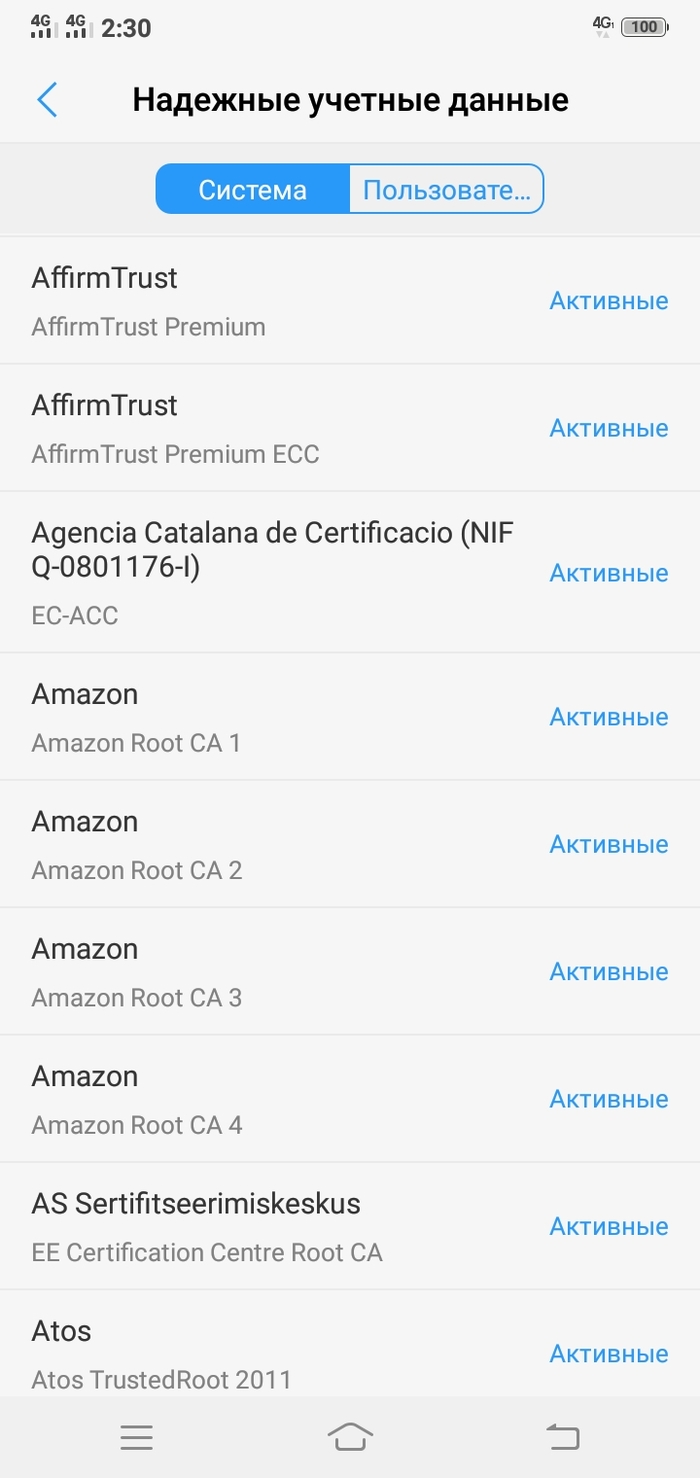The image size is (700, 1478).
Task: Go back from trusted credentials screen
Action: (x=47, y=100)
